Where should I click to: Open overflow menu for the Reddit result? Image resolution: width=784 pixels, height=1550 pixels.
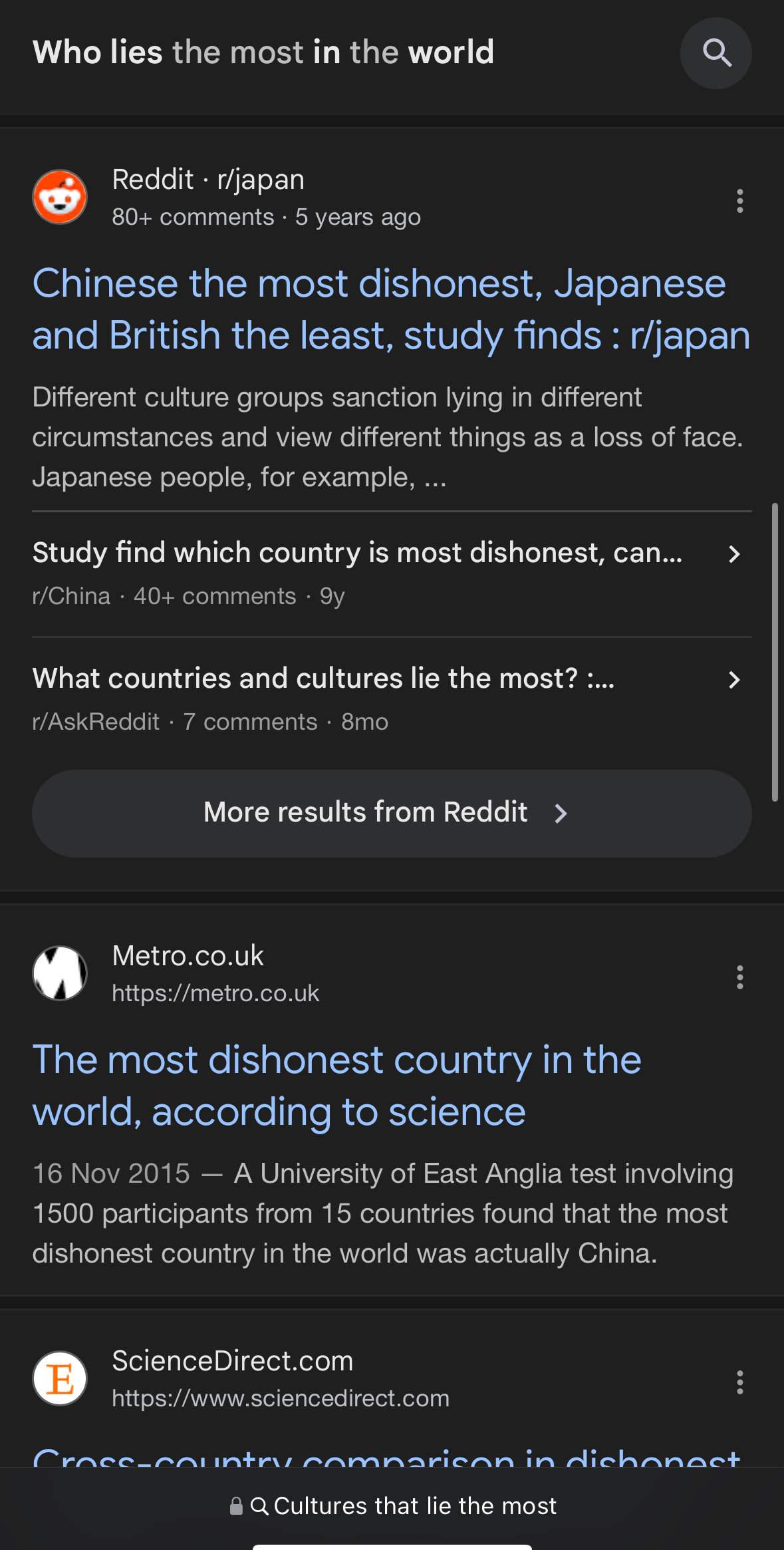pyautogui.click(x=739, y=200)
